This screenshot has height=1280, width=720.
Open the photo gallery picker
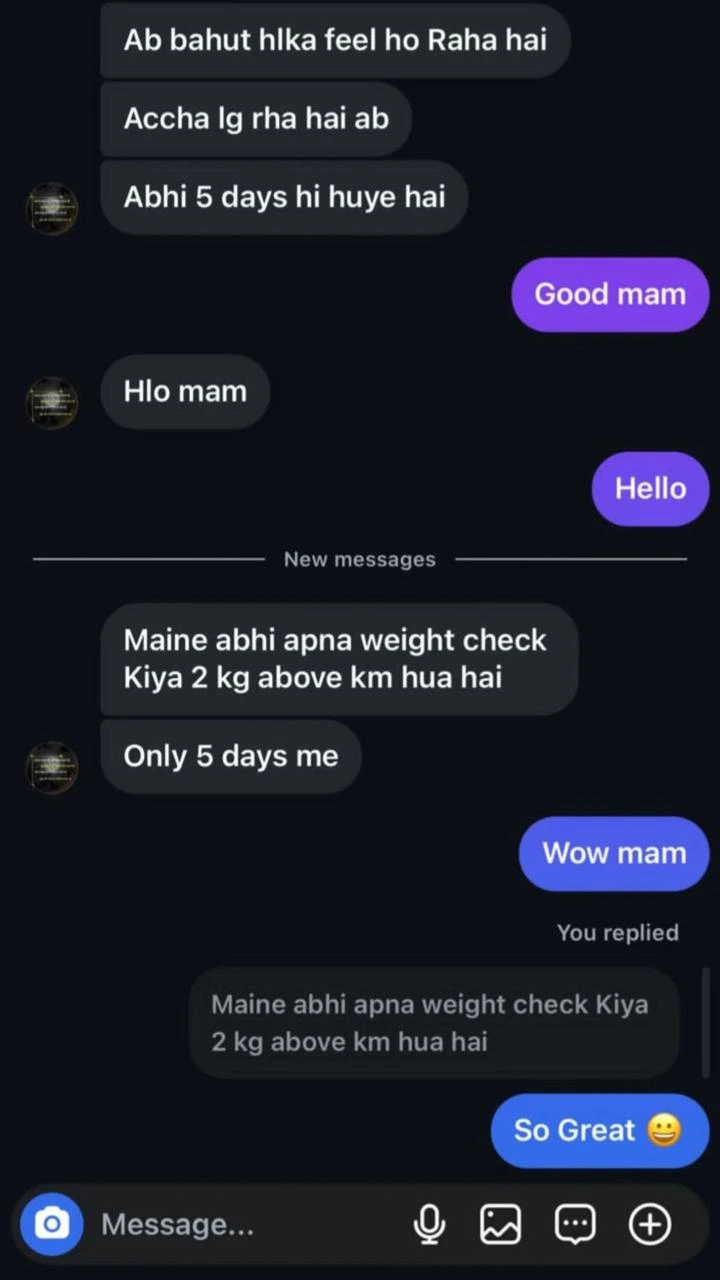[501, 1223]
